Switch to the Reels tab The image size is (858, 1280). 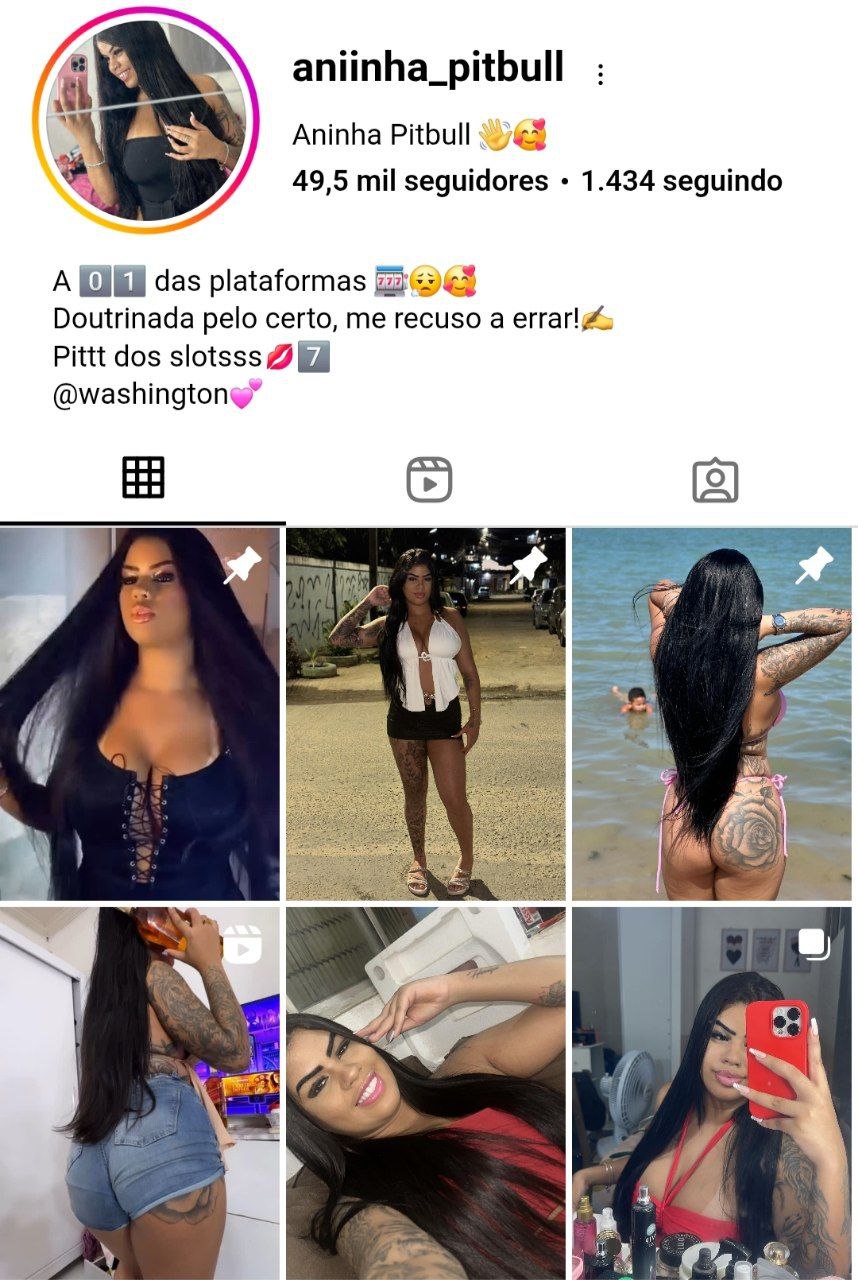429,479
